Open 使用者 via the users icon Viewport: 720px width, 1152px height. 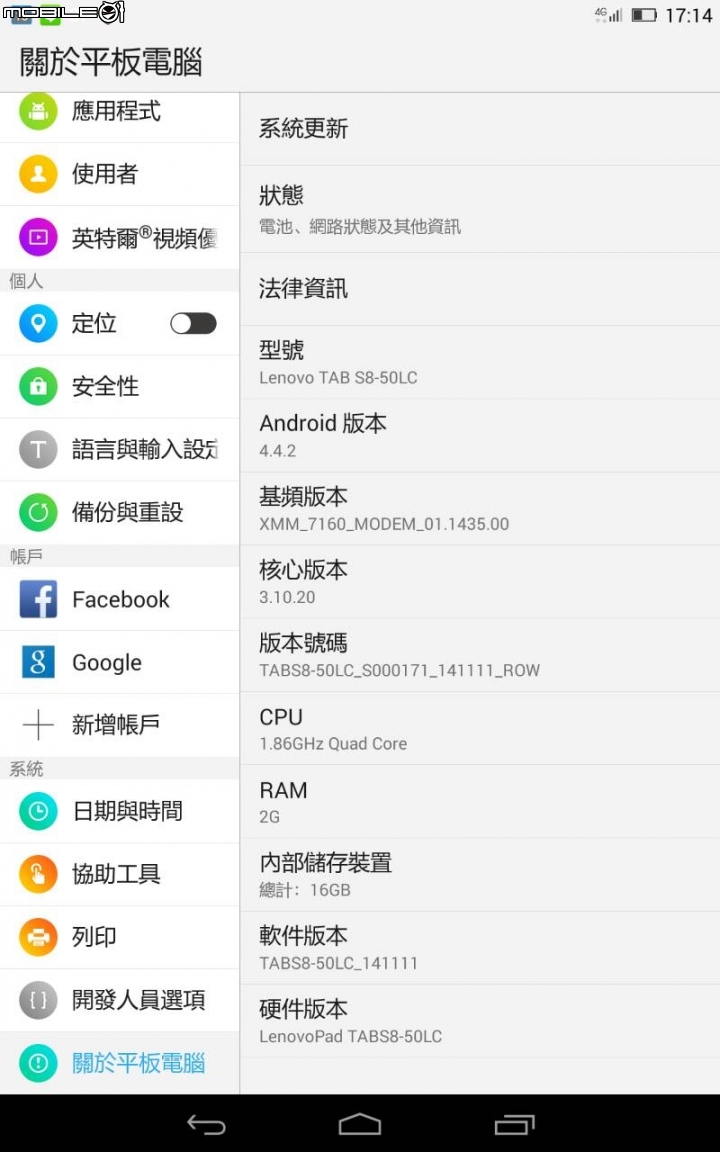click(x=37, y=174)
